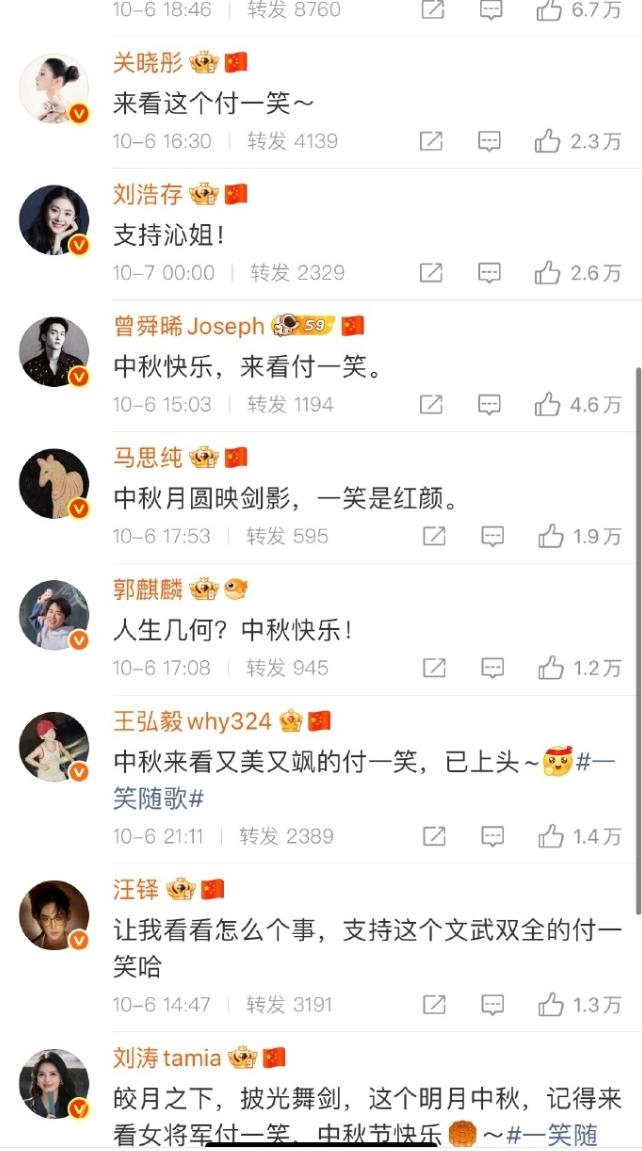This screenshot has height=1151, width=642.
Task: View 刘浩存's profile via her username
Action: (149, 194)
